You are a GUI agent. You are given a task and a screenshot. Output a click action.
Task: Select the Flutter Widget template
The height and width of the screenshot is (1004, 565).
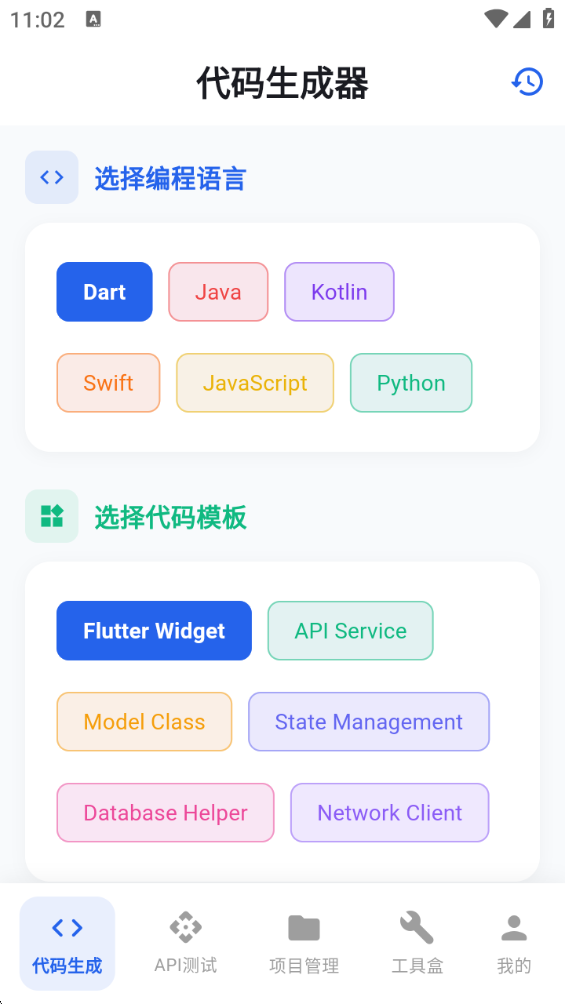click(154, 631)
